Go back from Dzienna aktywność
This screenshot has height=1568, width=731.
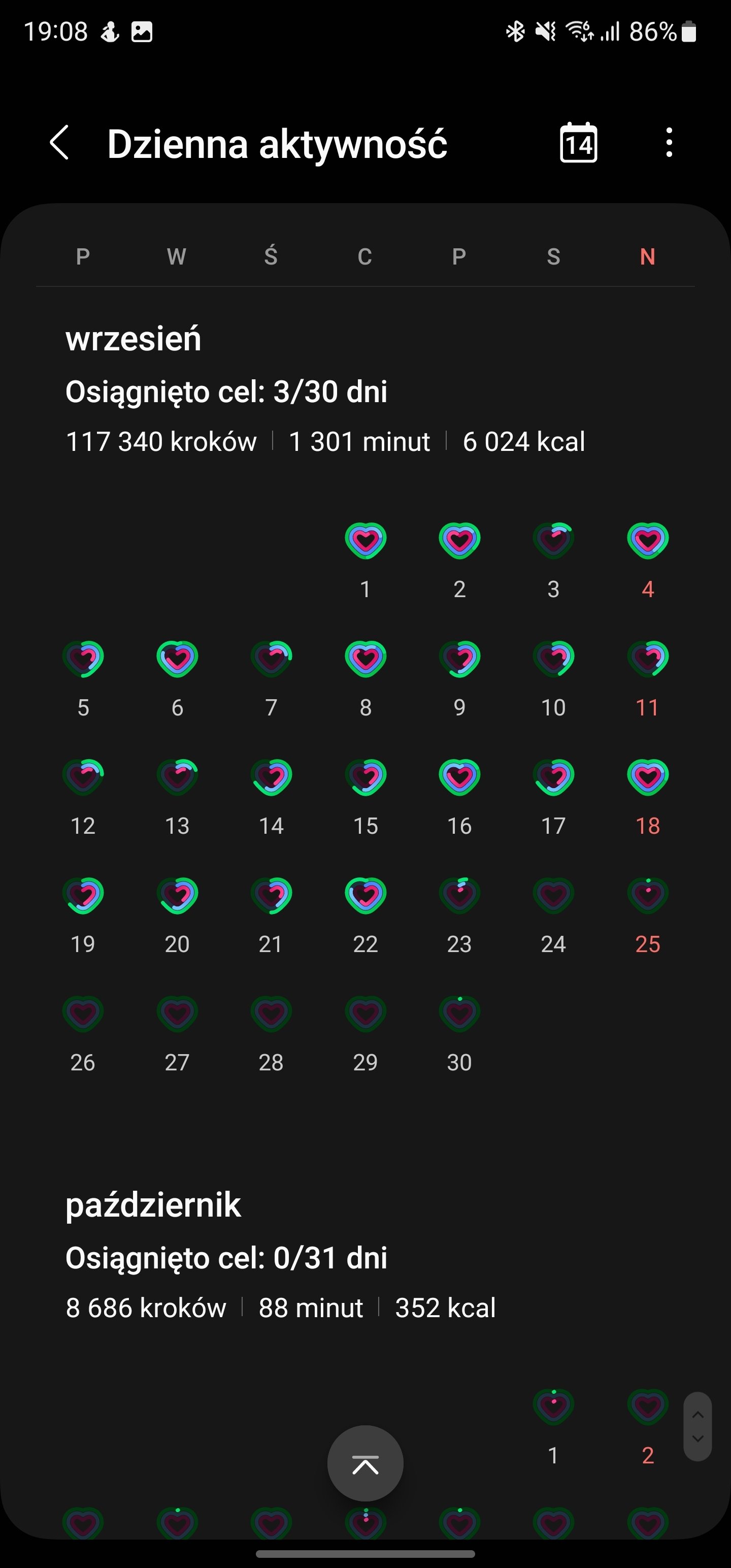pos(59,143)
